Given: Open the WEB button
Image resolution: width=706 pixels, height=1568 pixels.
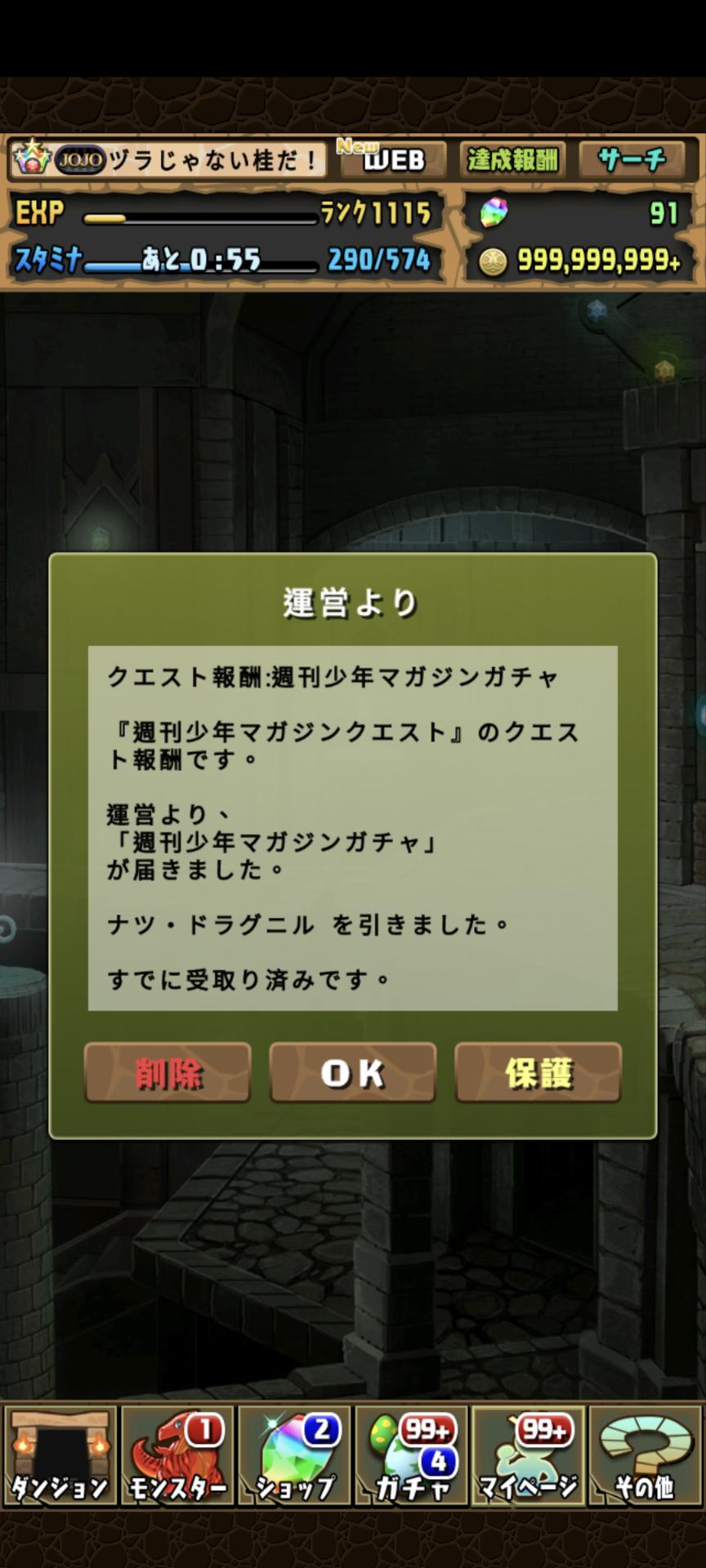Looking at the screenshot, I should (393, 159).
